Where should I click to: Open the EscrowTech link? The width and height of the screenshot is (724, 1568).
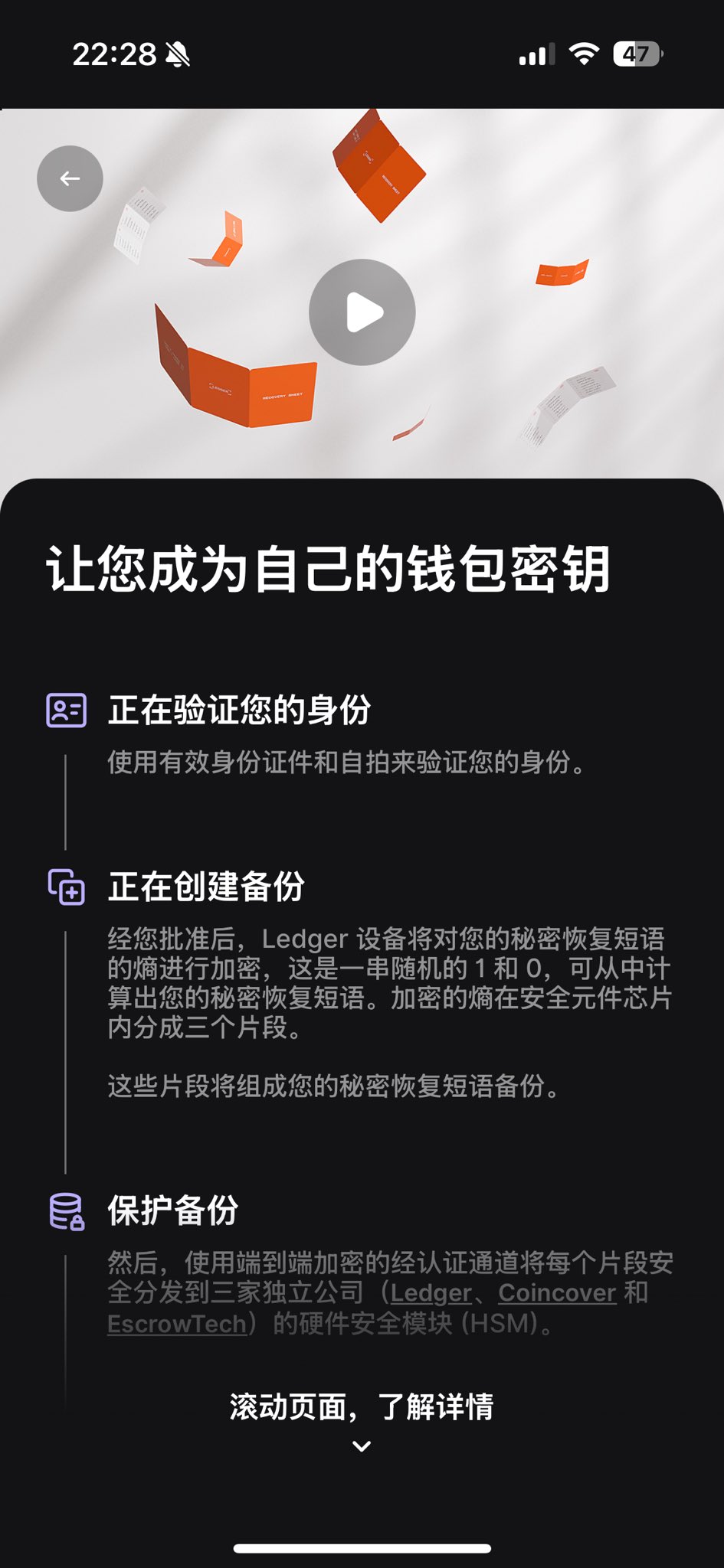[176, 1324]
